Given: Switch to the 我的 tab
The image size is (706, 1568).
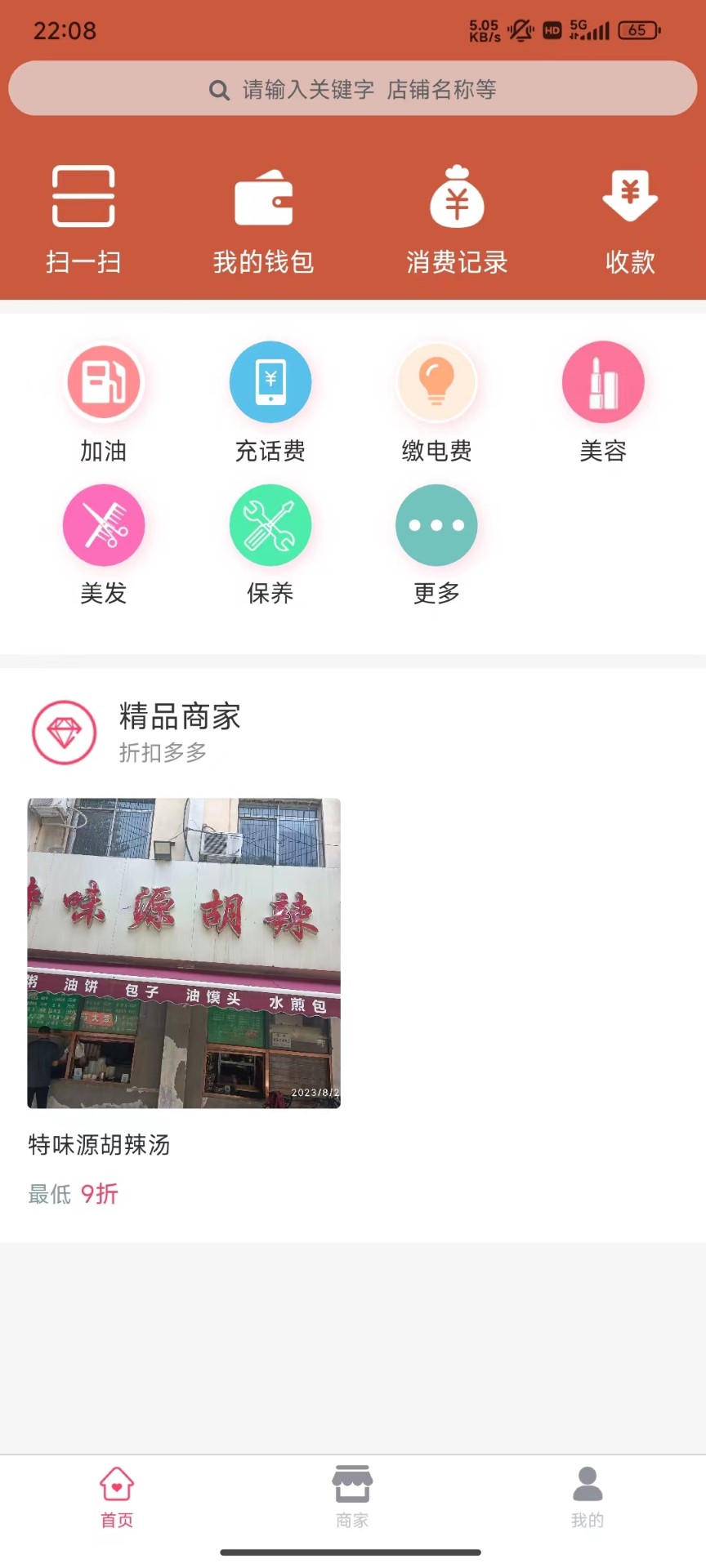Looking at the screenshot, I should (587, 1496).
